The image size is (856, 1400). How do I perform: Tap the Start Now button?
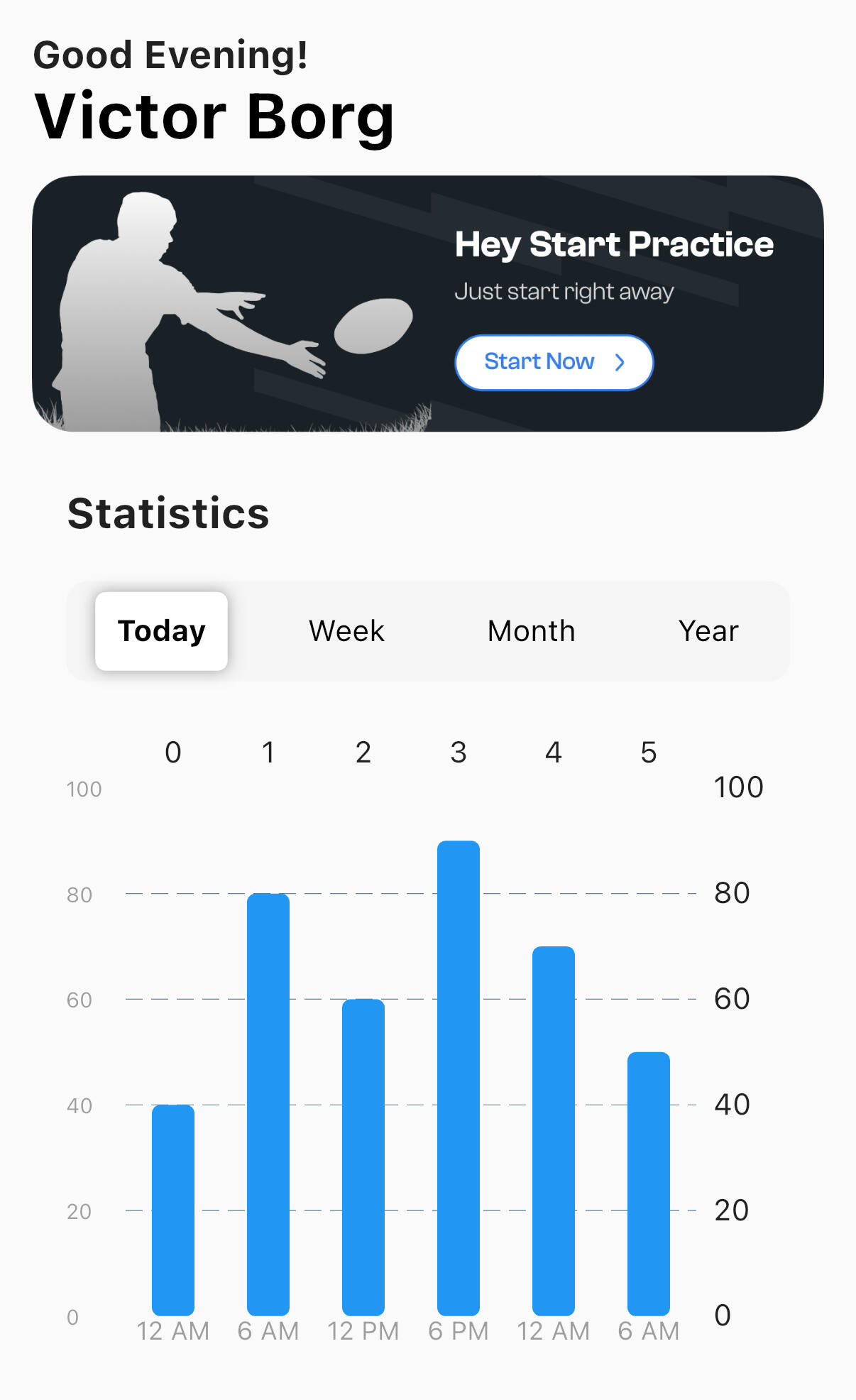554,362
